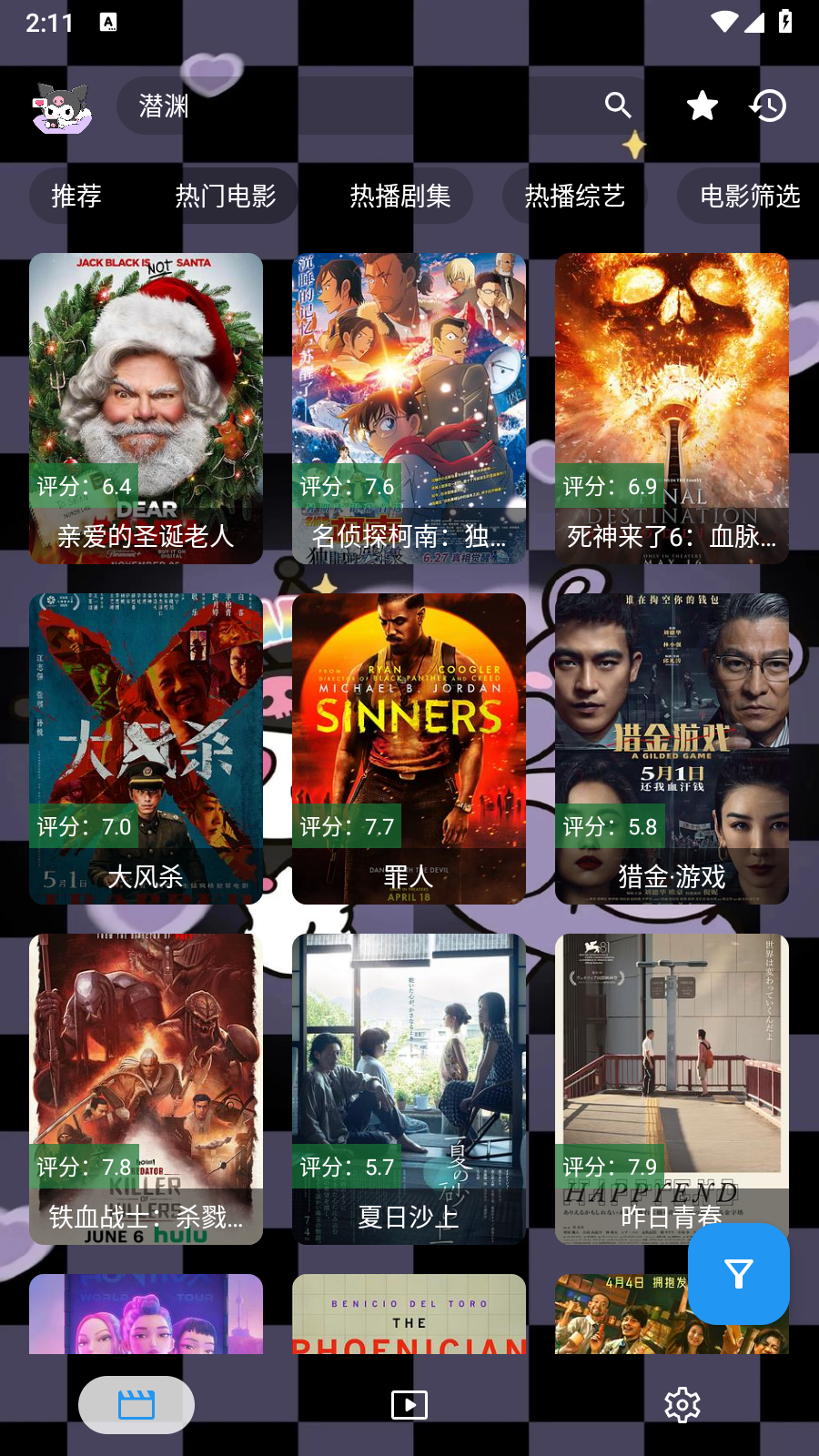The height and width of the screenshot is (1456, 819).
Task: View watch history with the clock icon
Action: (x=768, y=106)
